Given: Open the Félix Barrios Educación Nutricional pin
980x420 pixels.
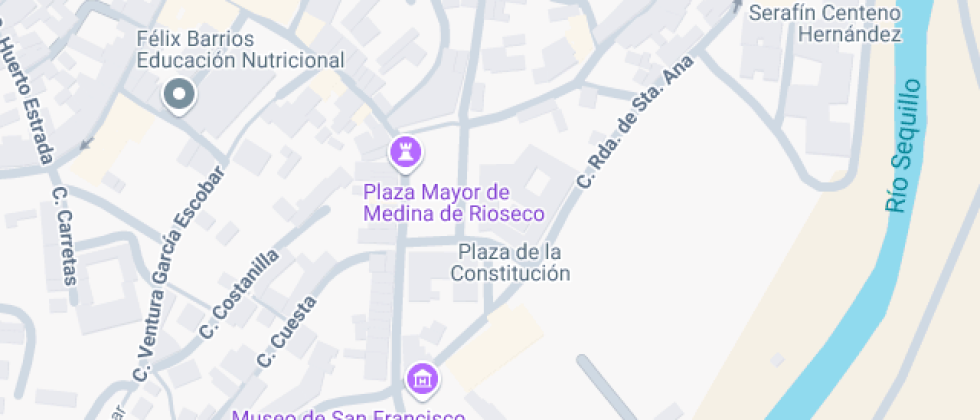Looking at the screenshot, I should pos(180,96).
